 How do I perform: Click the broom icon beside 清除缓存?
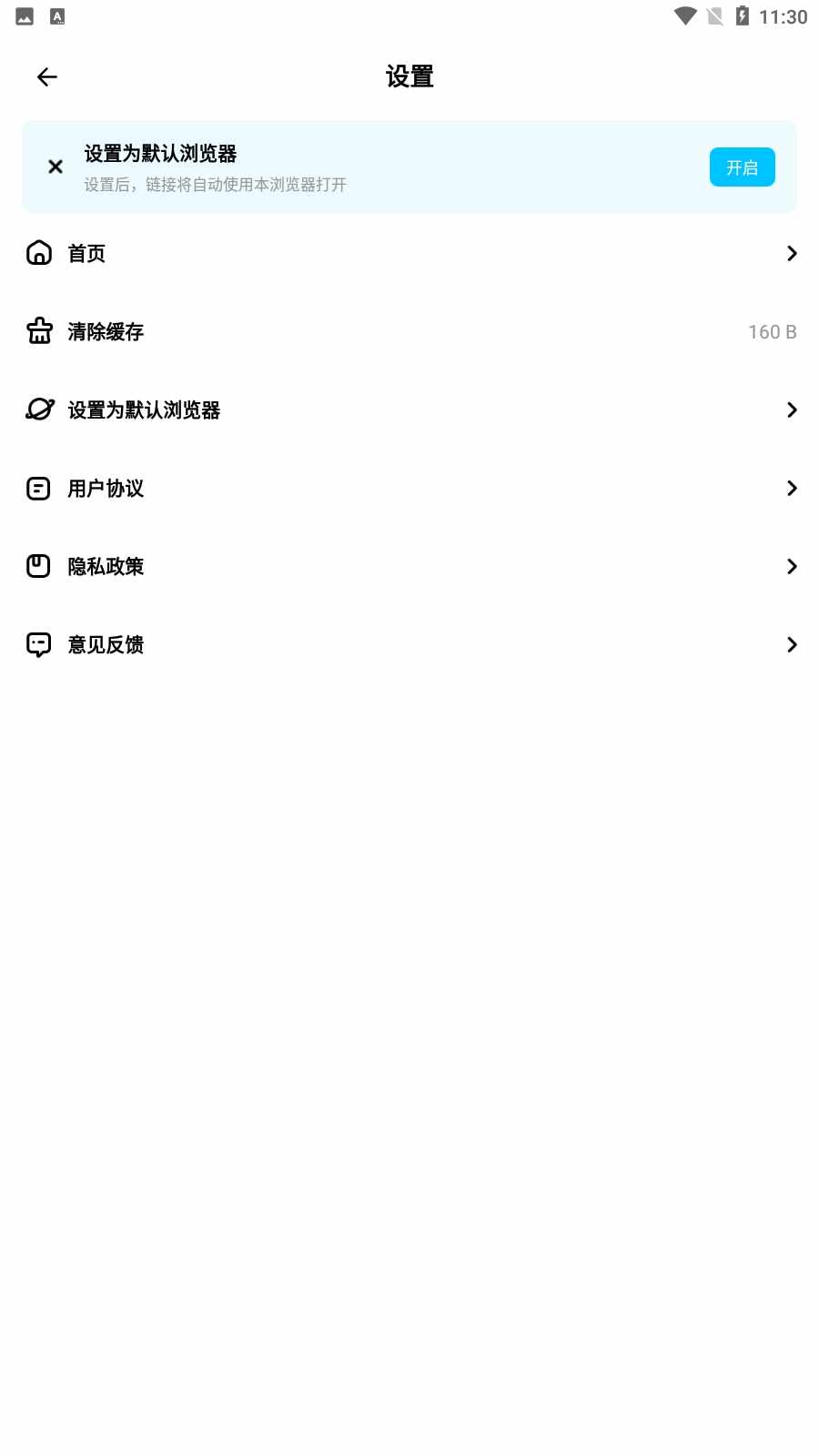pyautogui.click(x=38, y=331)
